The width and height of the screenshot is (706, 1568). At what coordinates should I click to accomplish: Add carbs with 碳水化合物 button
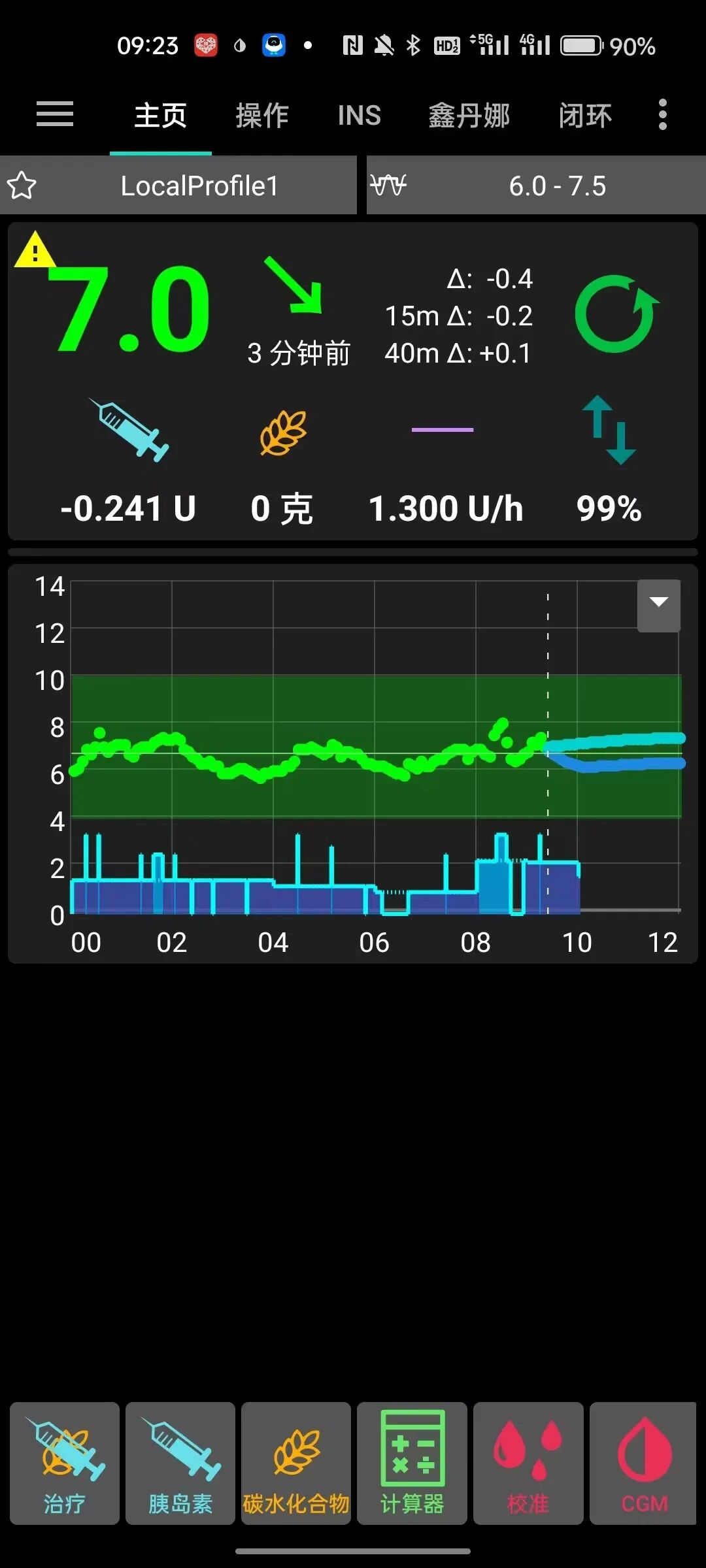296,1463
